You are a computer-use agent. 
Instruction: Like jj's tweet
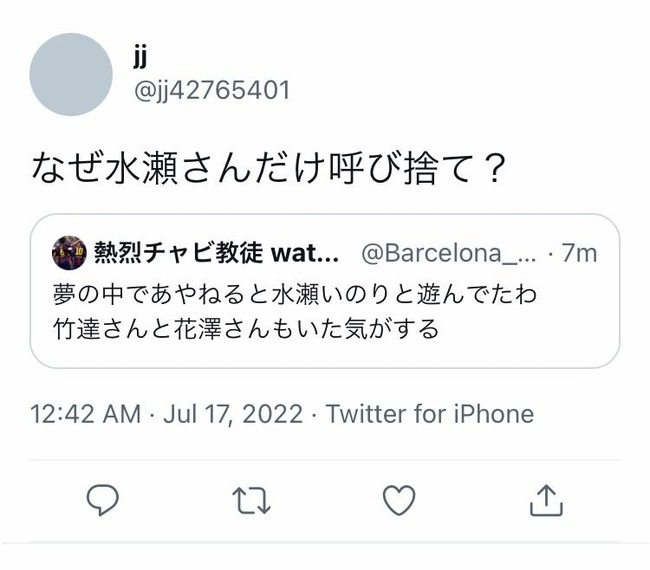(x=399, y=500)
